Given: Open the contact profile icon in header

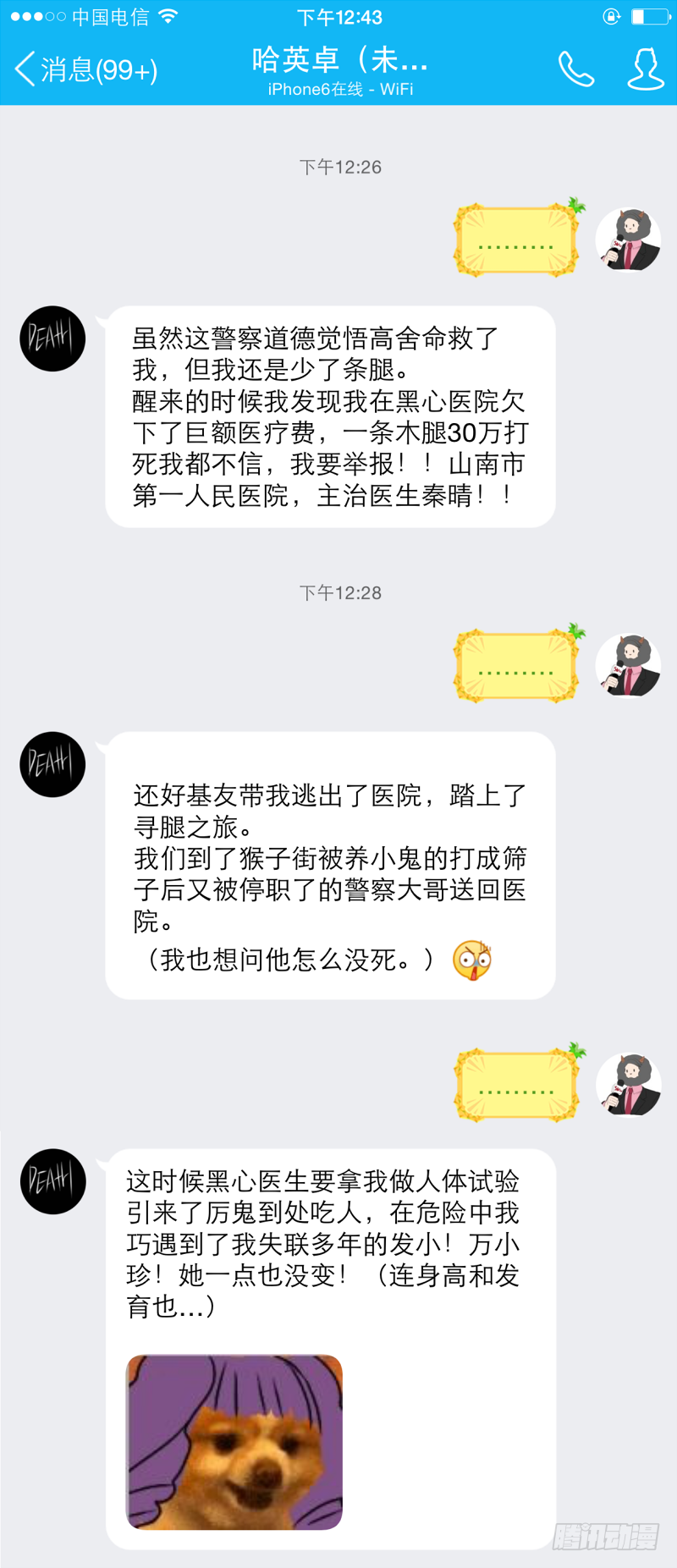Looking at the screenshot, I should pos(645,69).
